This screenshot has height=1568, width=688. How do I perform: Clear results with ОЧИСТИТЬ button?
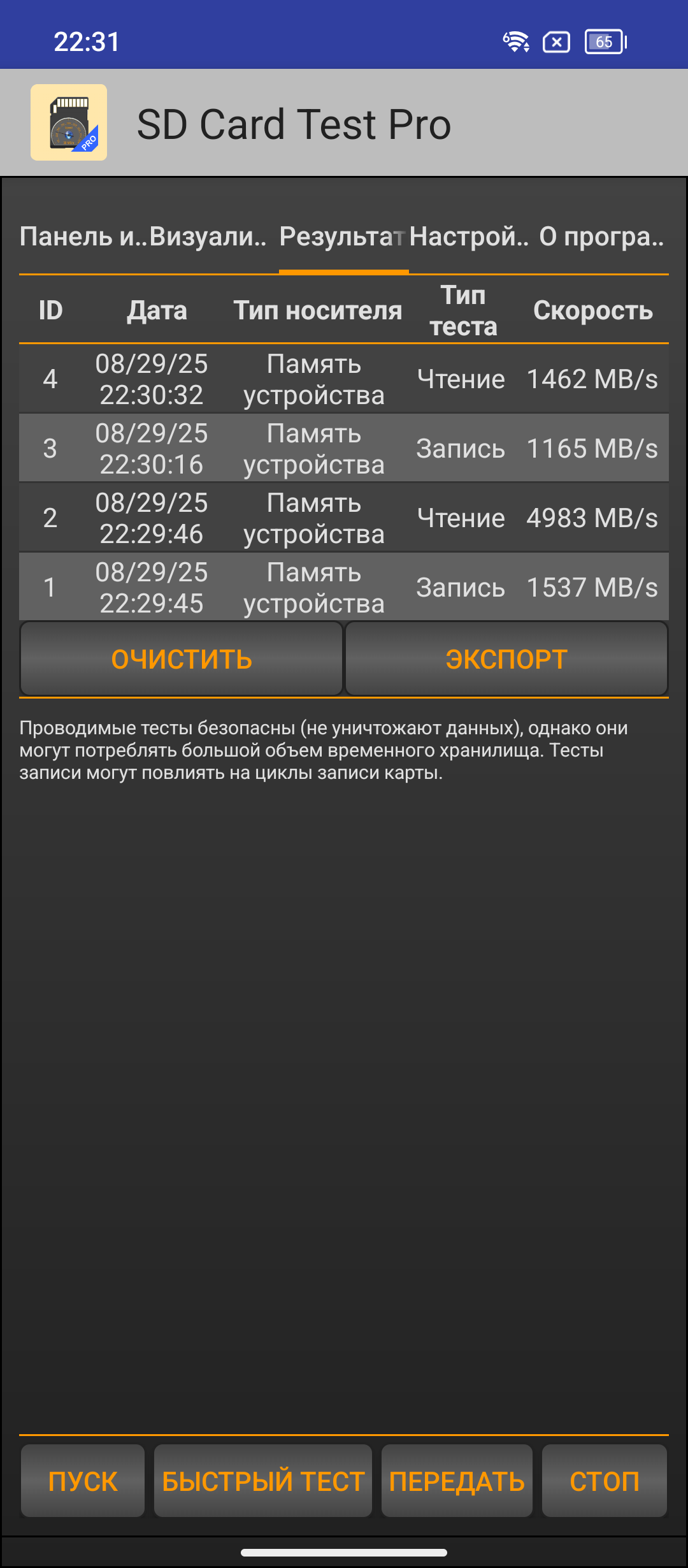pyautogui.click(x=182, y=659)
